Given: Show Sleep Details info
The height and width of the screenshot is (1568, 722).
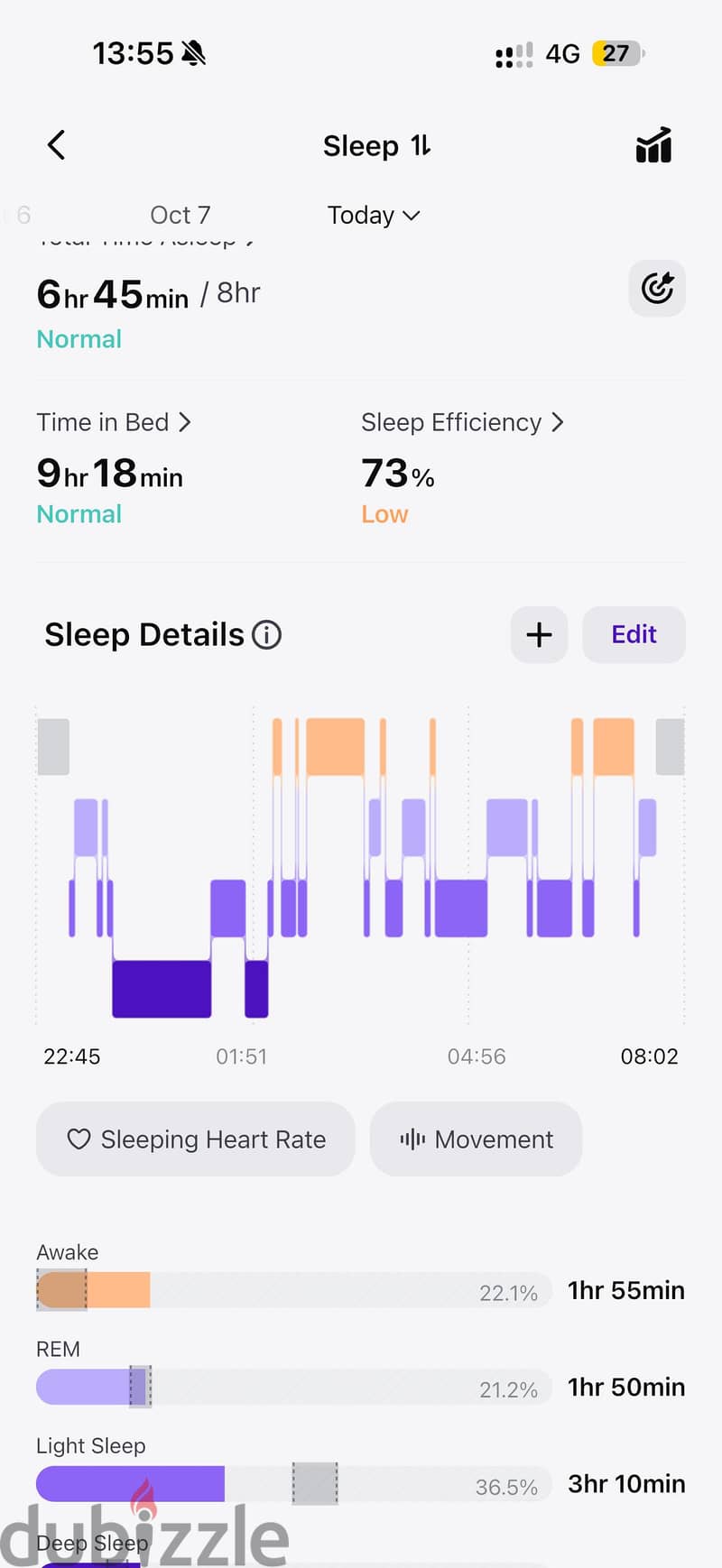Looking at the screenshot, I should 267,635.
